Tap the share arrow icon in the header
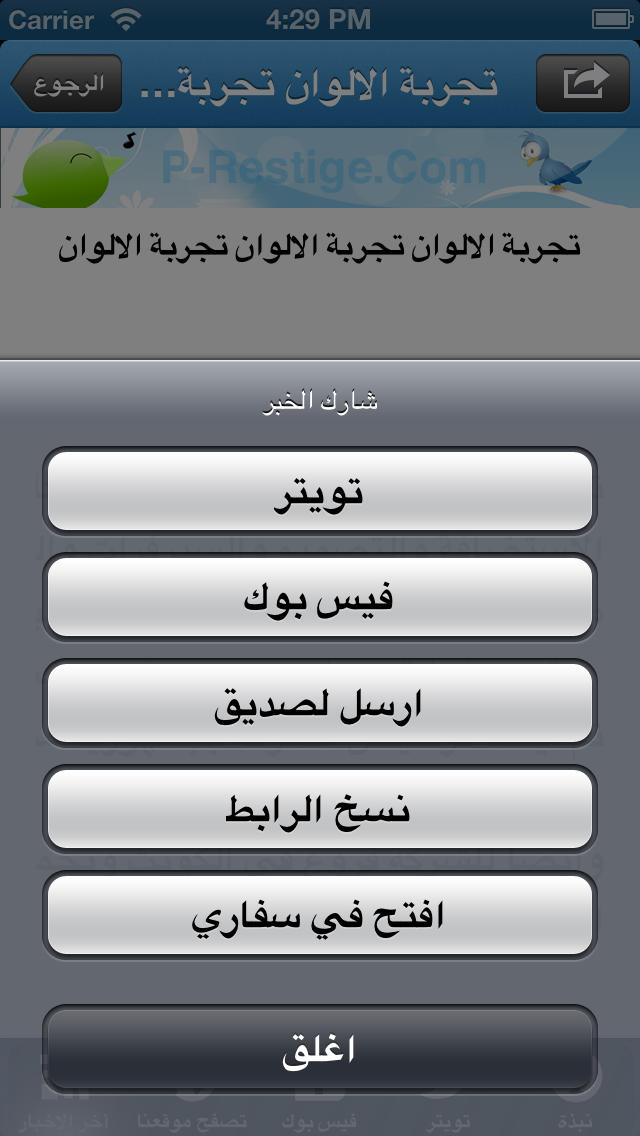The width and height of the screenshot is (640, 1136). (583, 83)
